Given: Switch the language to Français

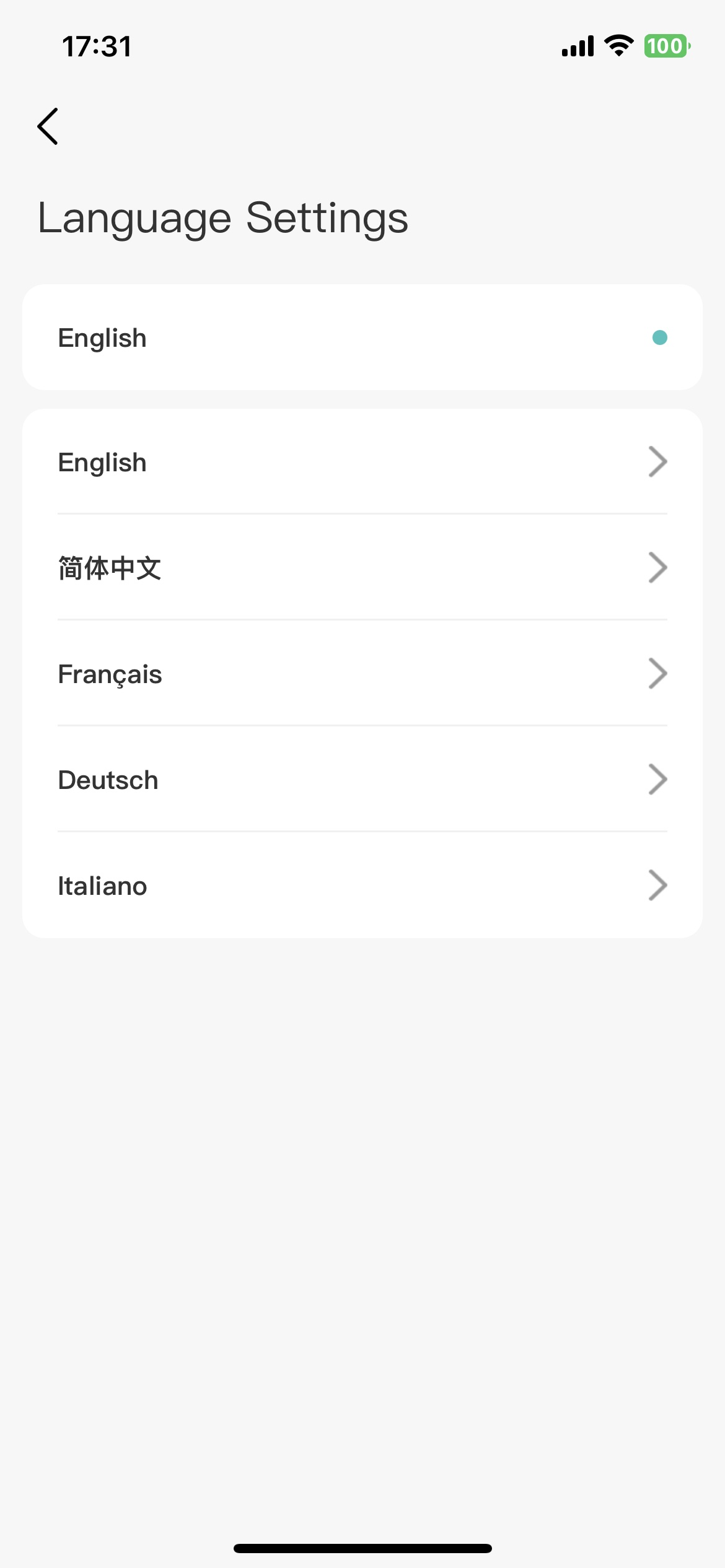Looking at the screenshot, I should (362, 674).
